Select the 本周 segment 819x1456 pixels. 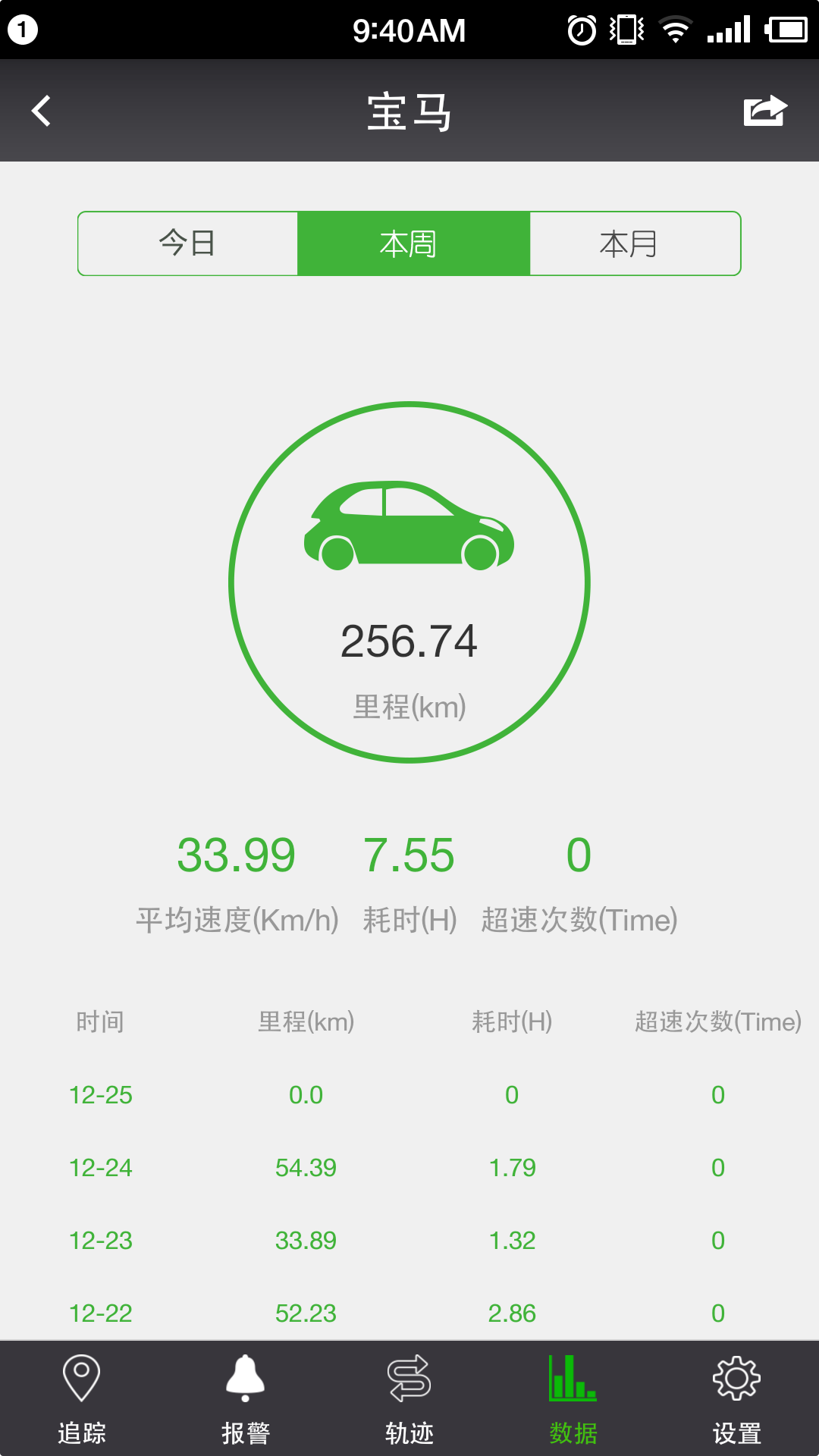[409, 243]
